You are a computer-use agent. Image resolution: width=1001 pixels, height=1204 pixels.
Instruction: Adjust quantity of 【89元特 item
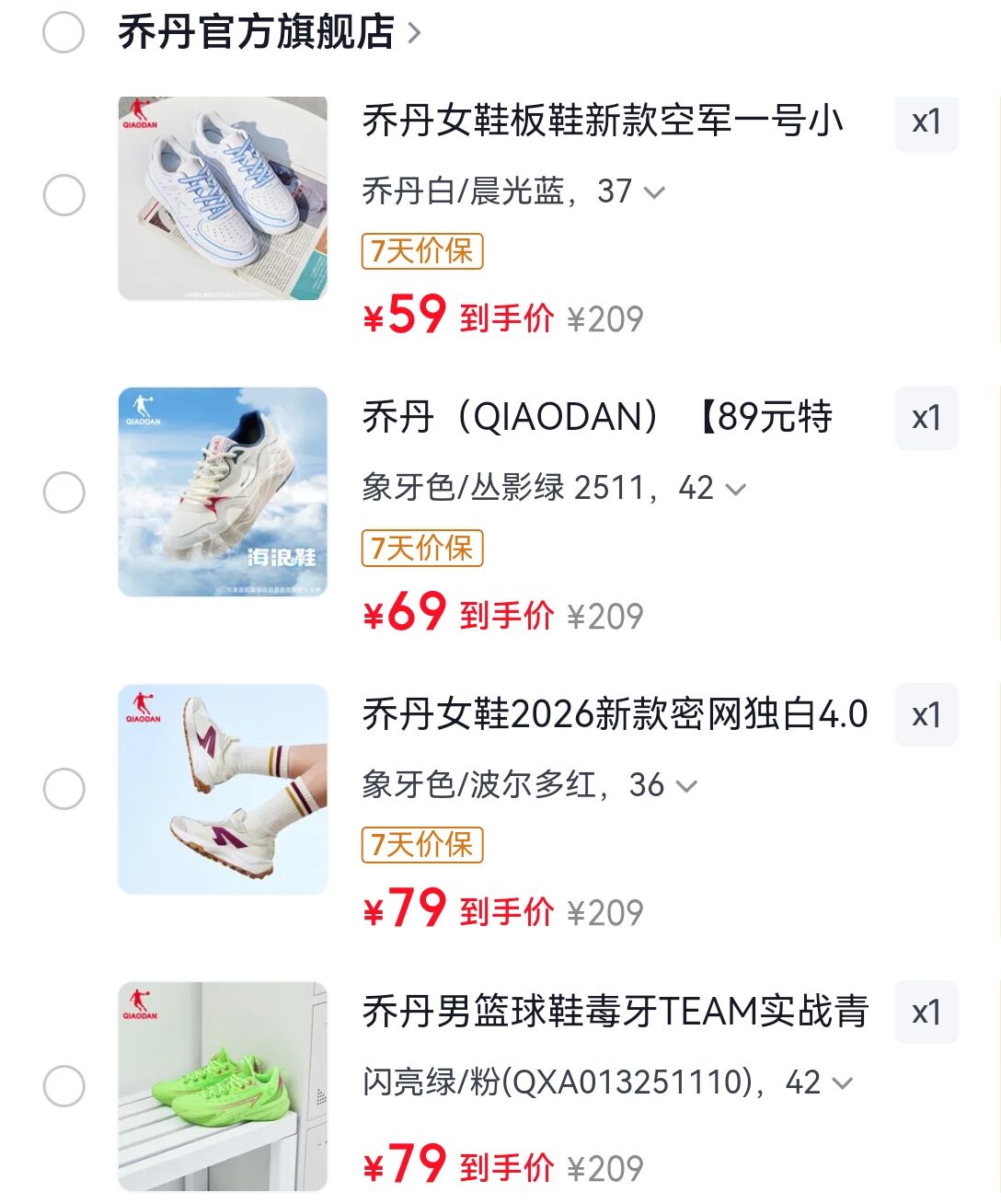click(x=926, y=419)
